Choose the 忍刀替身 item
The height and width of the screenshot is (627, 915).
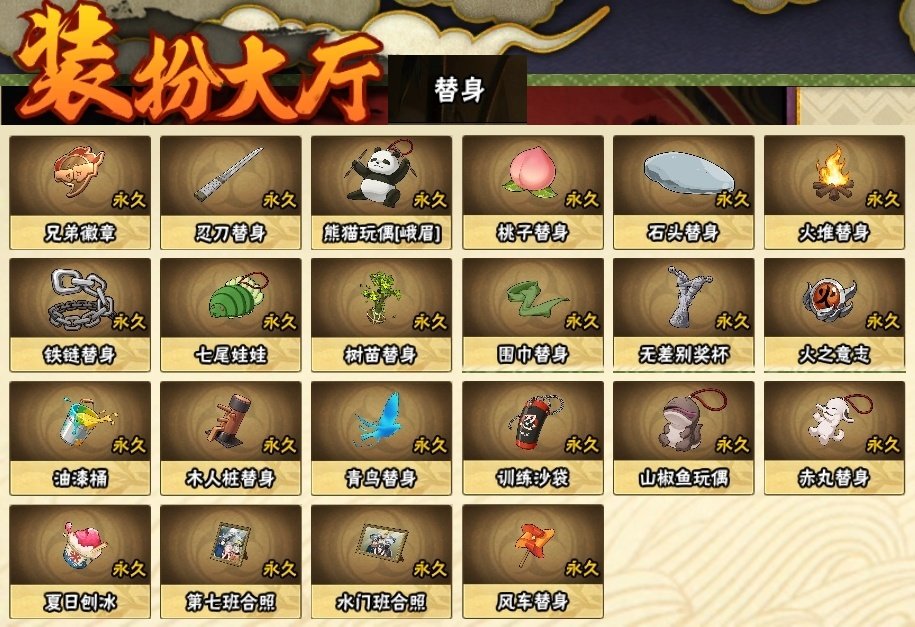231,192
